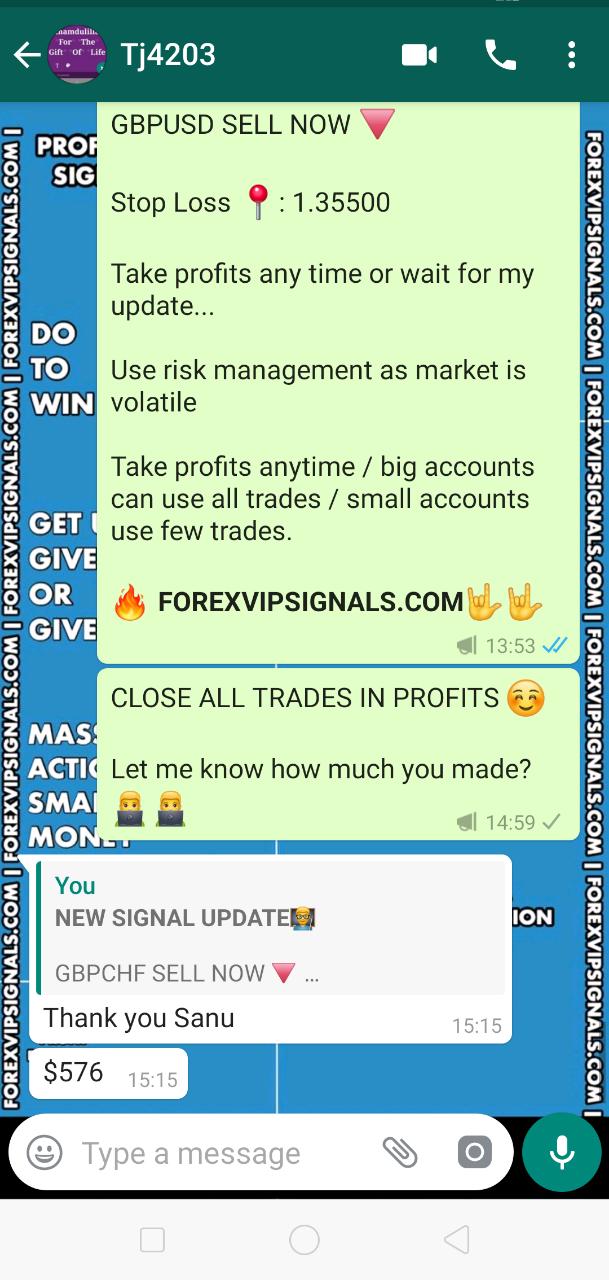
Task: Open the overflow menu
Action: 571,55
